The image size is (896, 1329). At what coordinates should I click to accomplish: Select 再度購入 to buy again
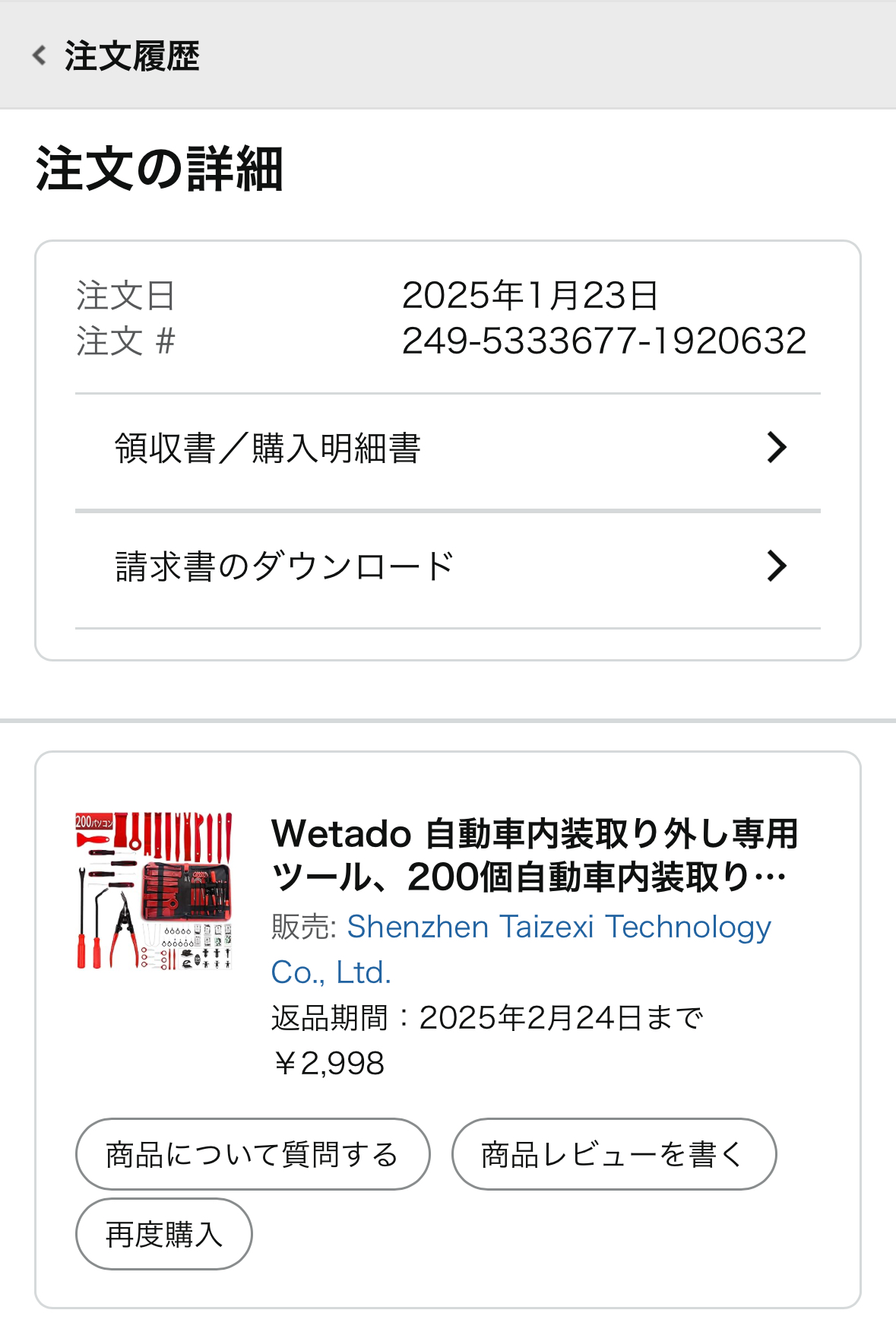point(164,1234)
